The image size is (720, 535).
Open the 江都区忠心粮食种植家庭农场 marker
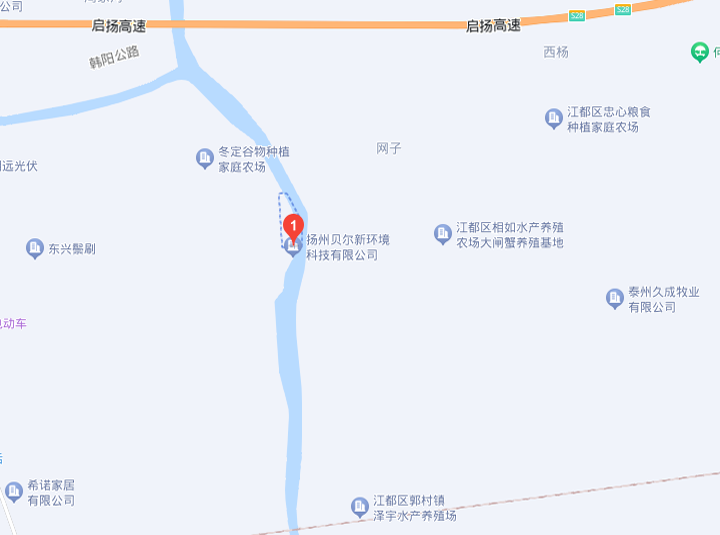(553, 119)
